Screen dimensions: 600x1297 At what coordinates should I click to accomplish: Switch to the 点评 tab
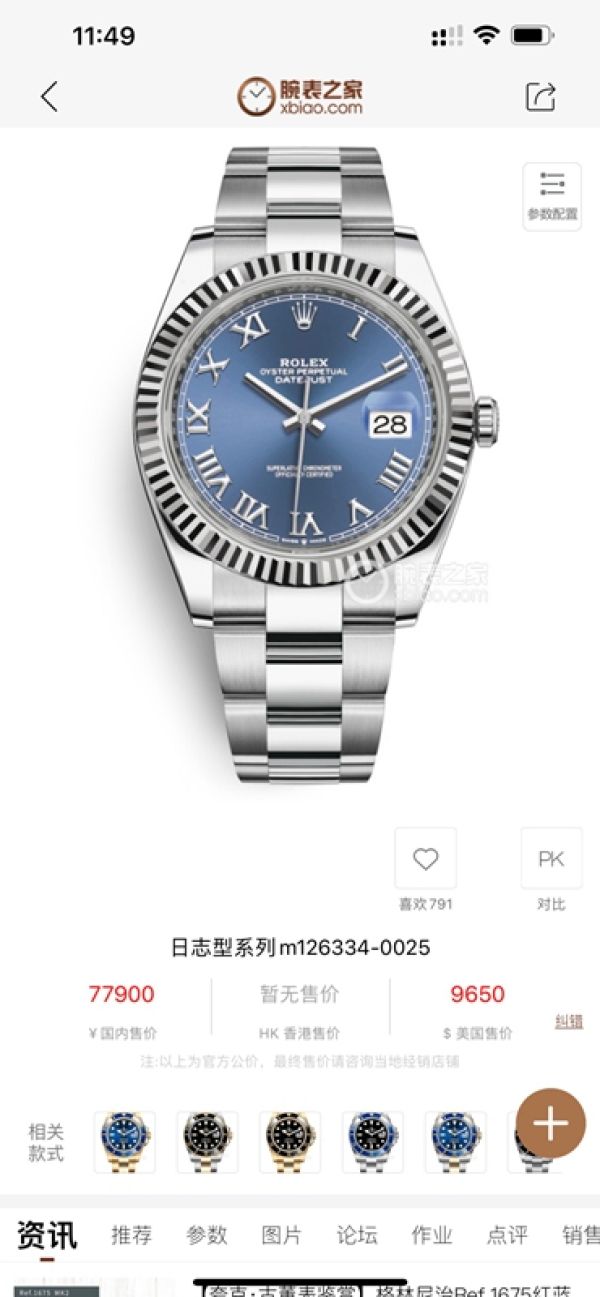(507, 1235)
